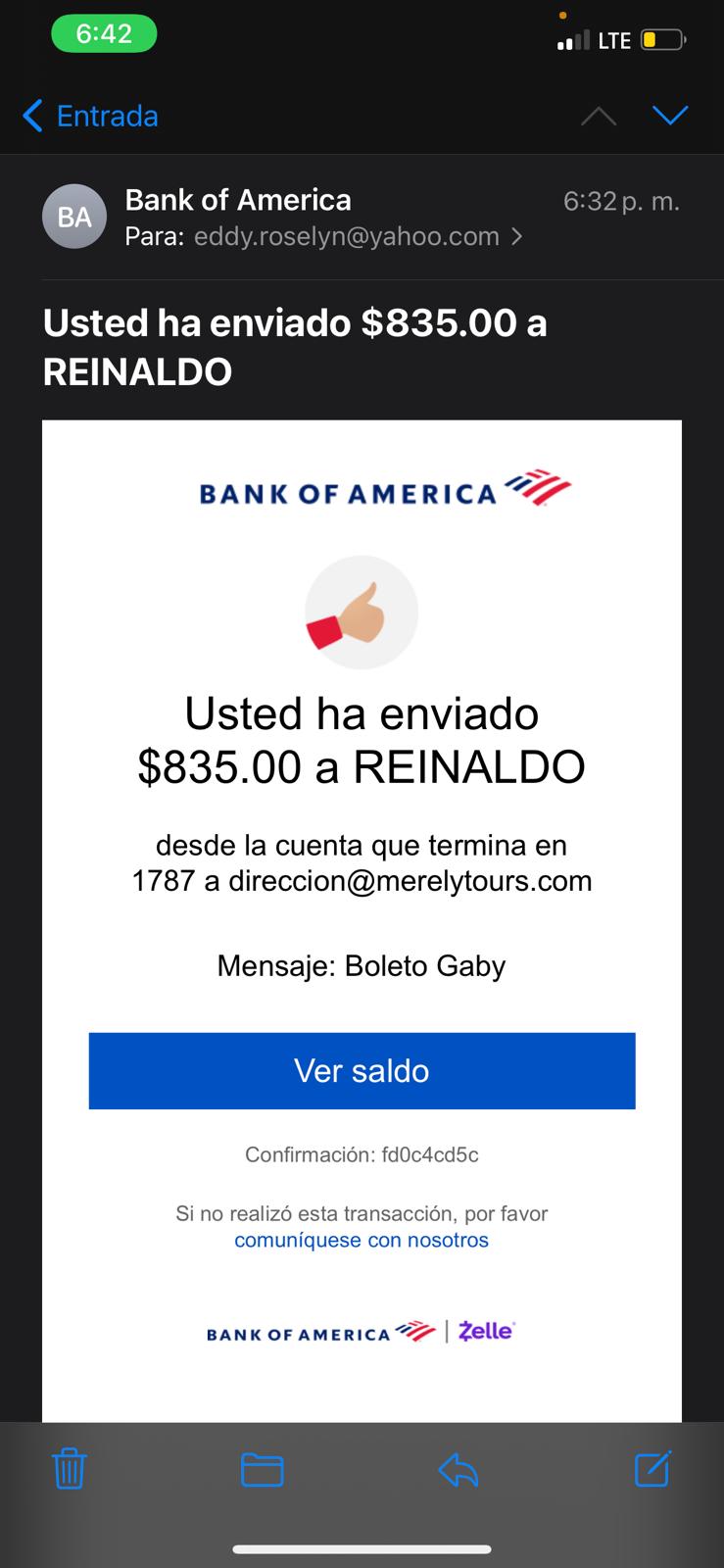Compose a new email
This screenshot has width=724, height=1568.
(652, 1468)
